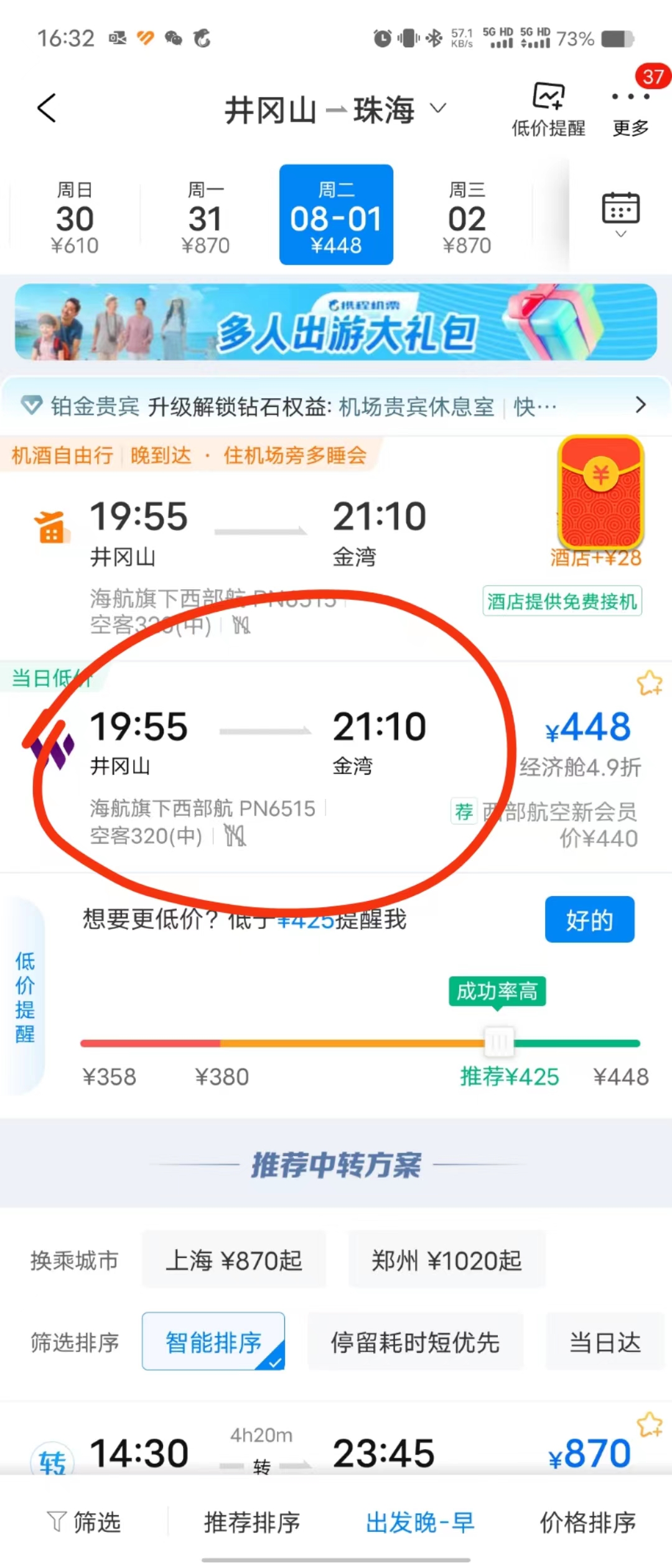The image size is (672, 1568).
Task: Open the 更多 overflow menu
Action: coord(630,110)
